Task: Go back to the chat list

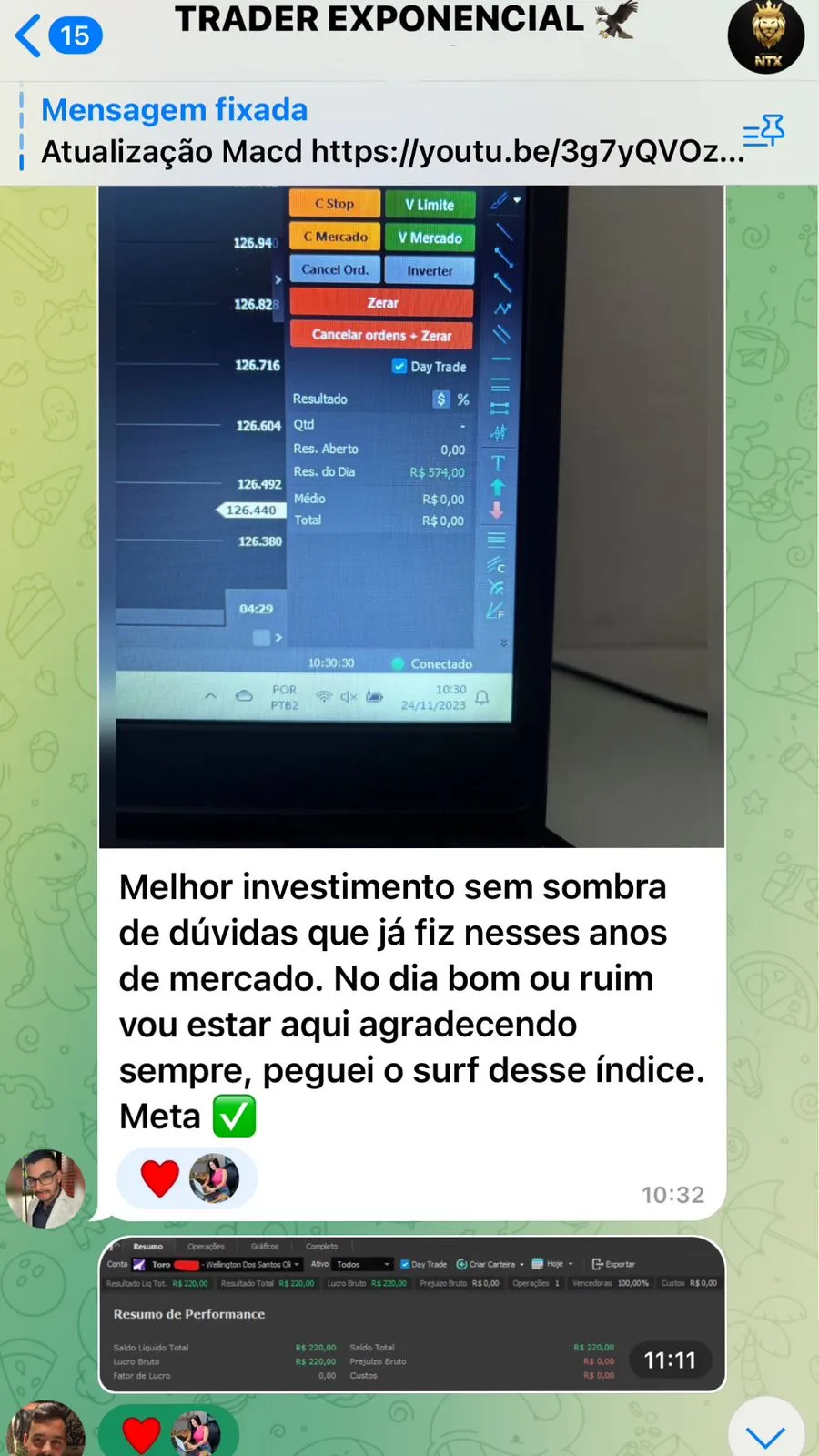Action: (x=56, y=35)
